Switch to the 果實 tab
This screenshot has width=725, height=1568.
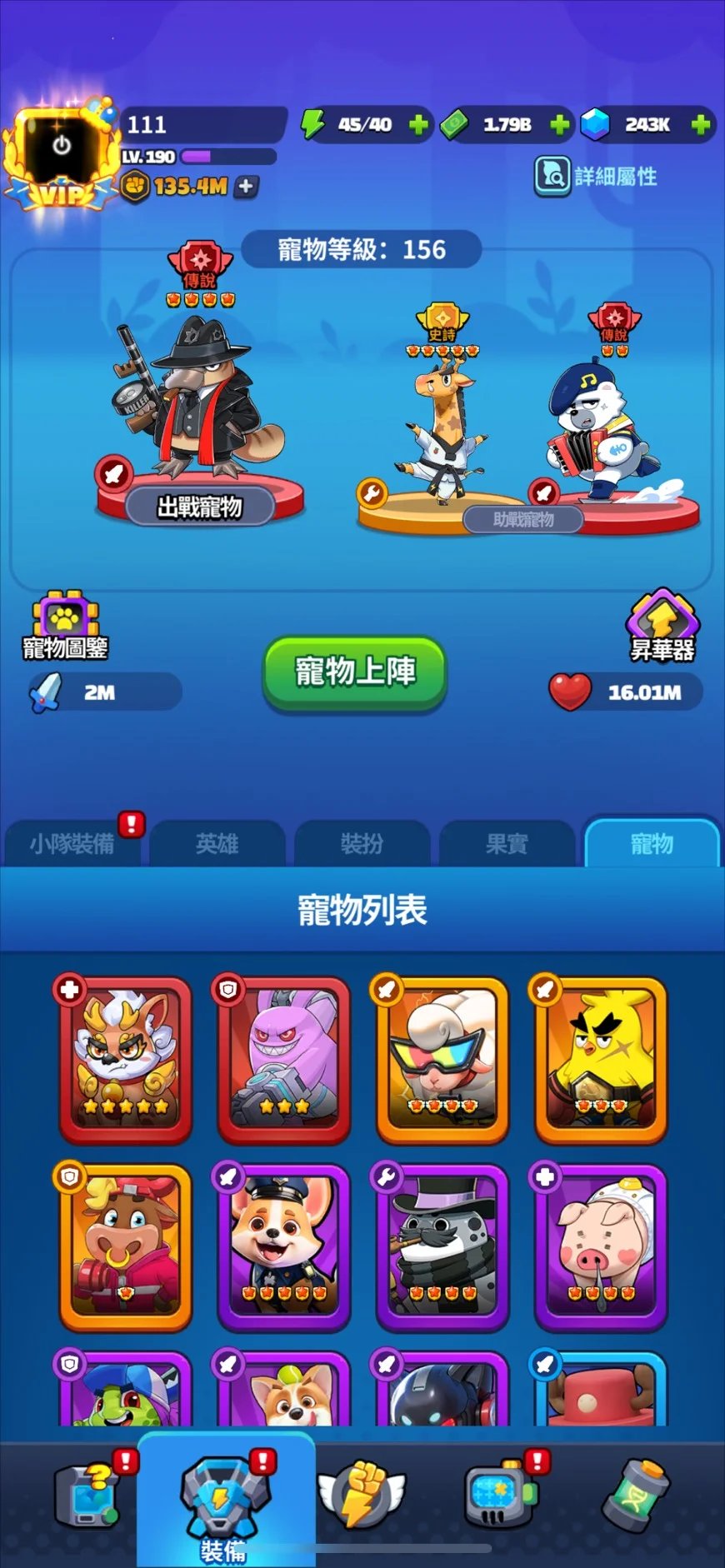click(507, 844)
